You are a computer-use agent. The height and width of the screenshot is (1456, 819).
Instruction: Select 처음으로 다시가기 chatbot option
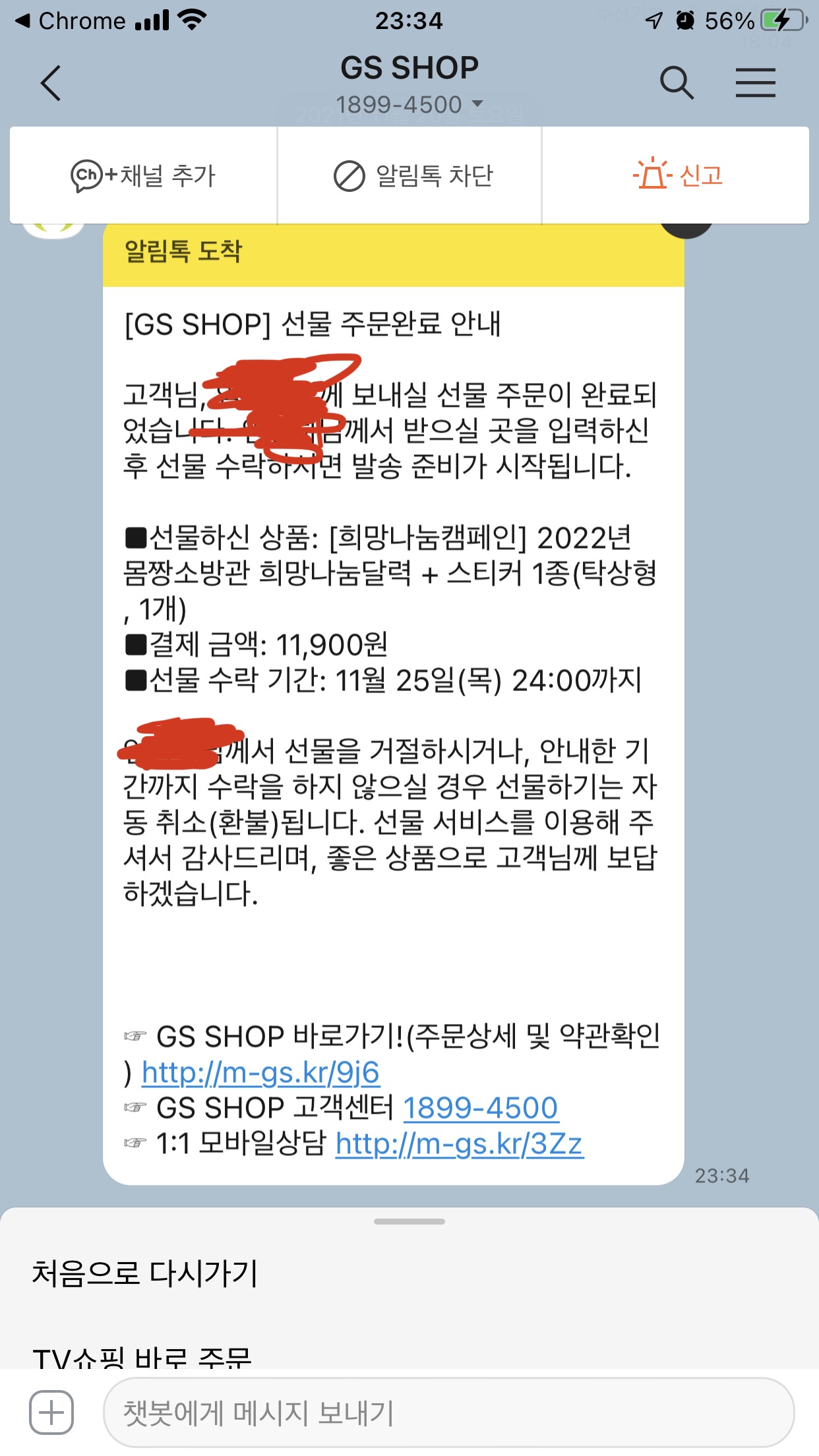145,1273
